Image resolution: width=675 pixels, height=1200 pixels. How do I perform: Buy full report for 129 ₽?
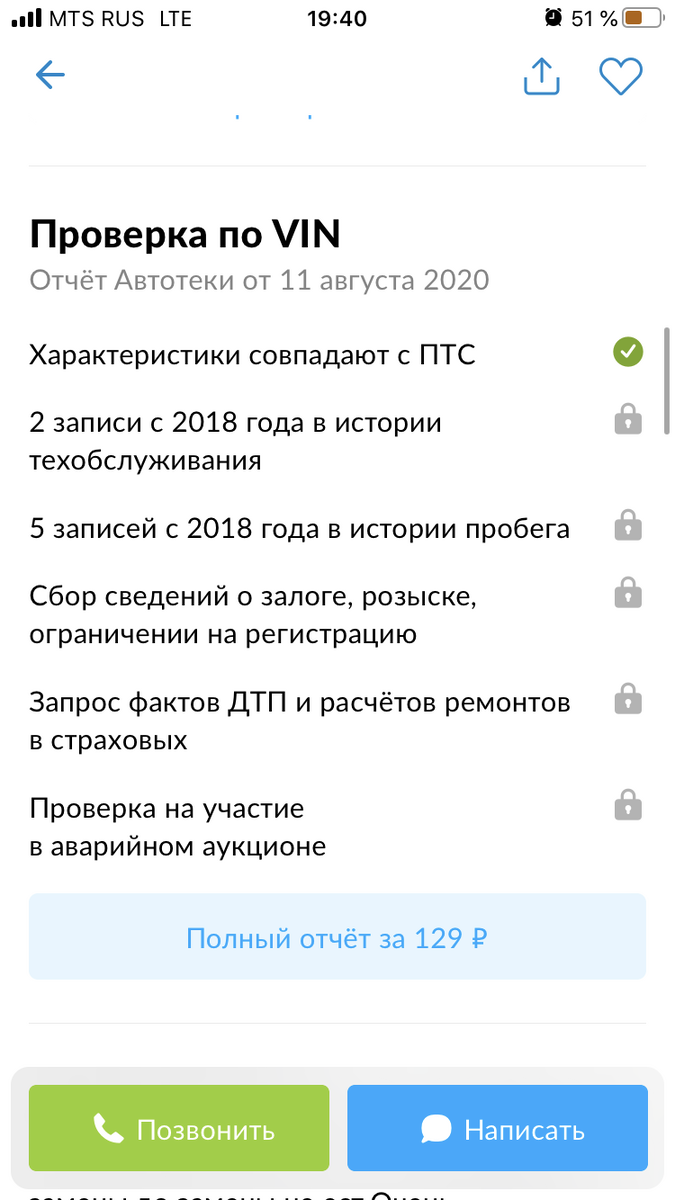[337, 938]
